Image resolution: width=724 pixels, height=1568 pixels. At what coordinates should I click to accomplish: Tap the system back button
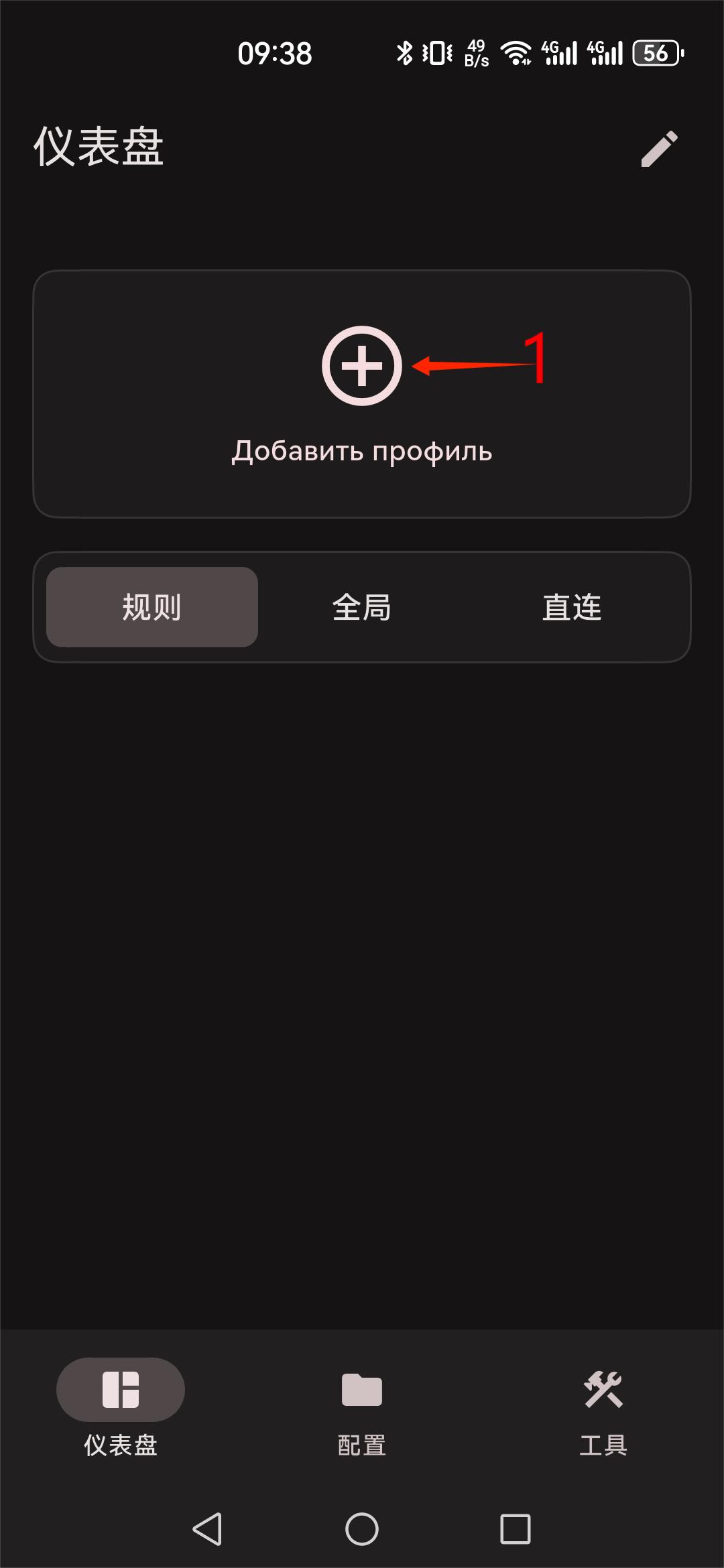tap(207, 1529)
